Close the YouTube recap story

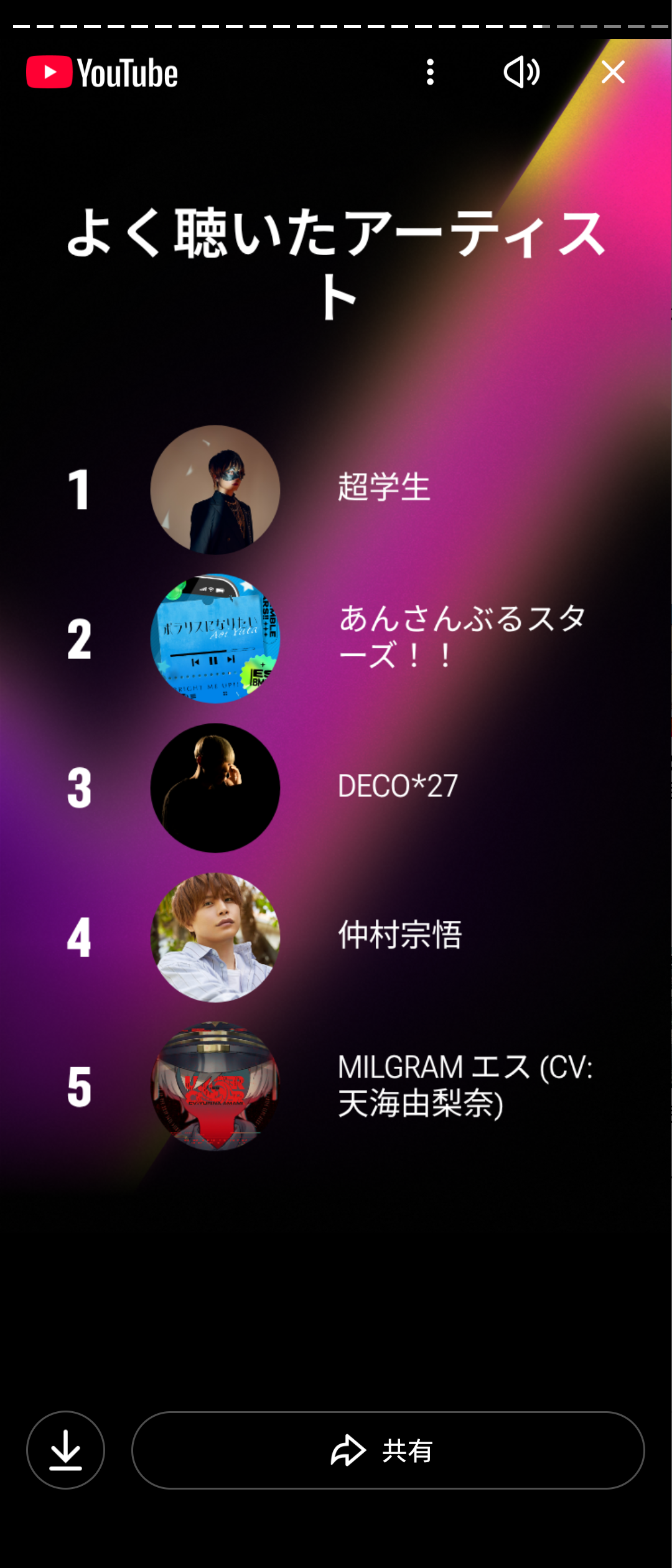(613, 72)
